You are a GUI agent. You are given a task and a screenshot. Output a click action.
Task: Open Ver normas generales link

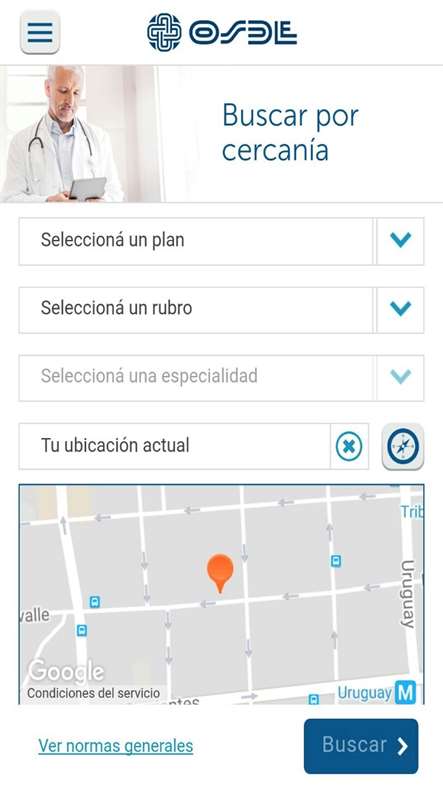[x=116, y=746]
